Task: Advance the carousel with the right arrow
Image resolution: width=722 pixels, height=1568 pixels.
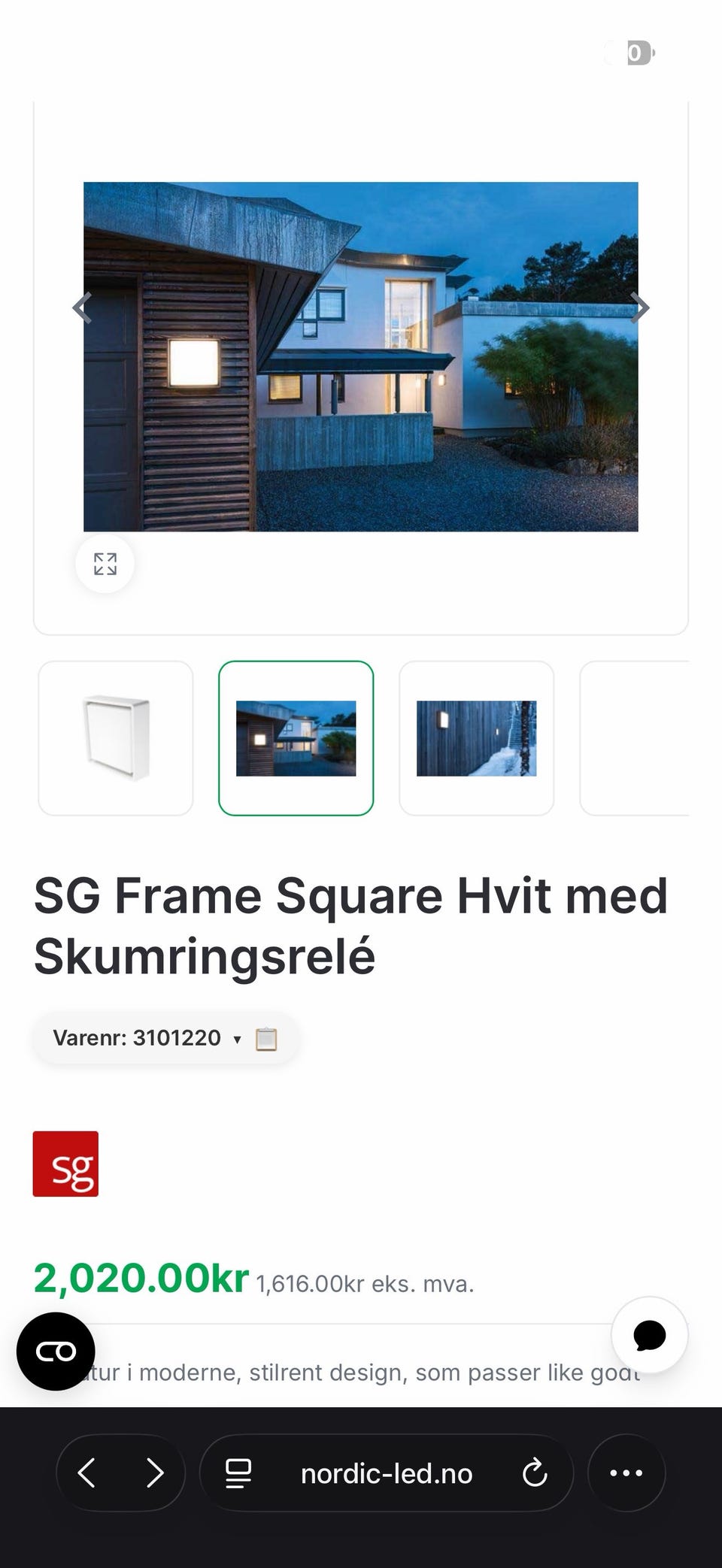Action: pos(640,308)
